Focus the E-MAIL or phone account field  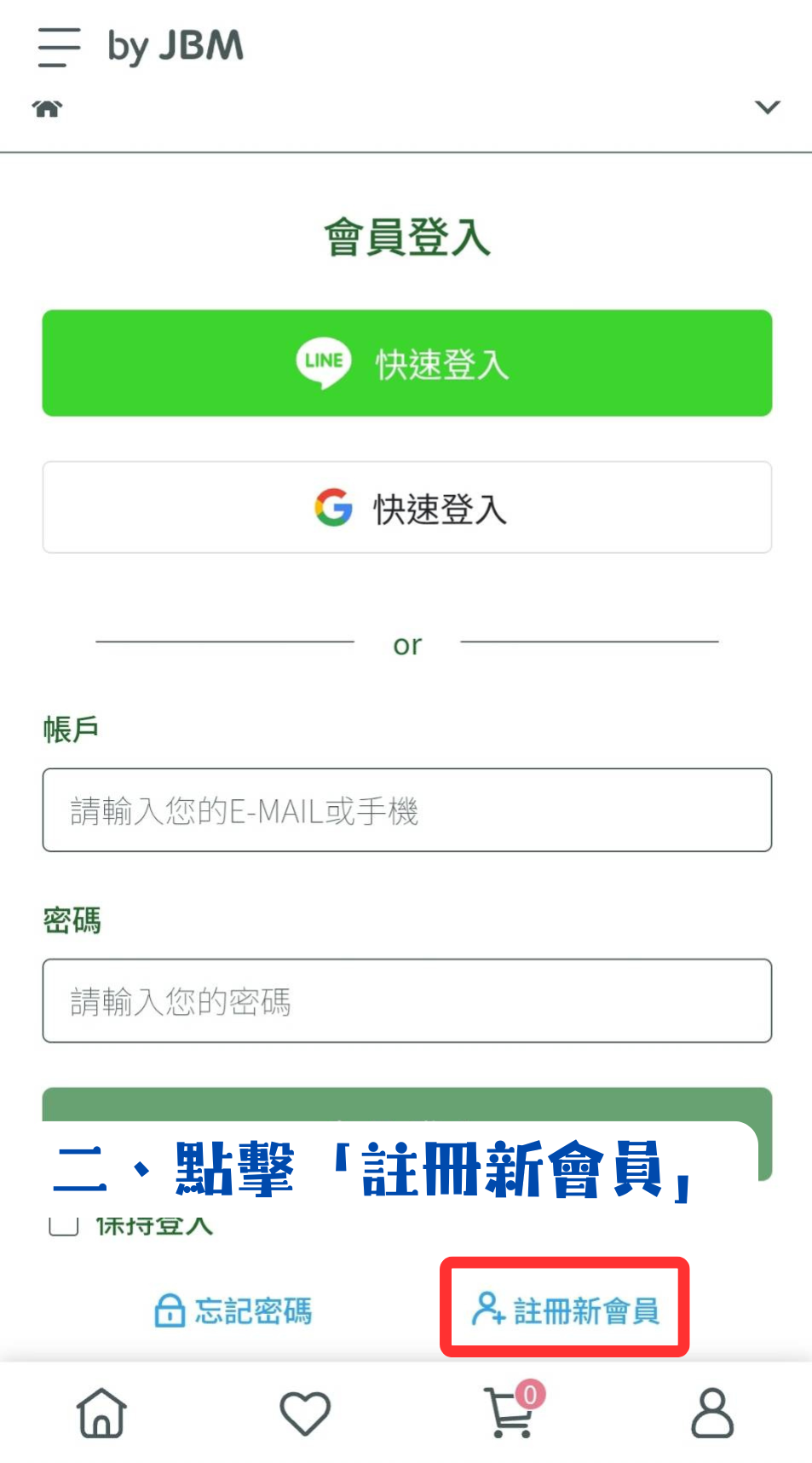tap(406, 810)
